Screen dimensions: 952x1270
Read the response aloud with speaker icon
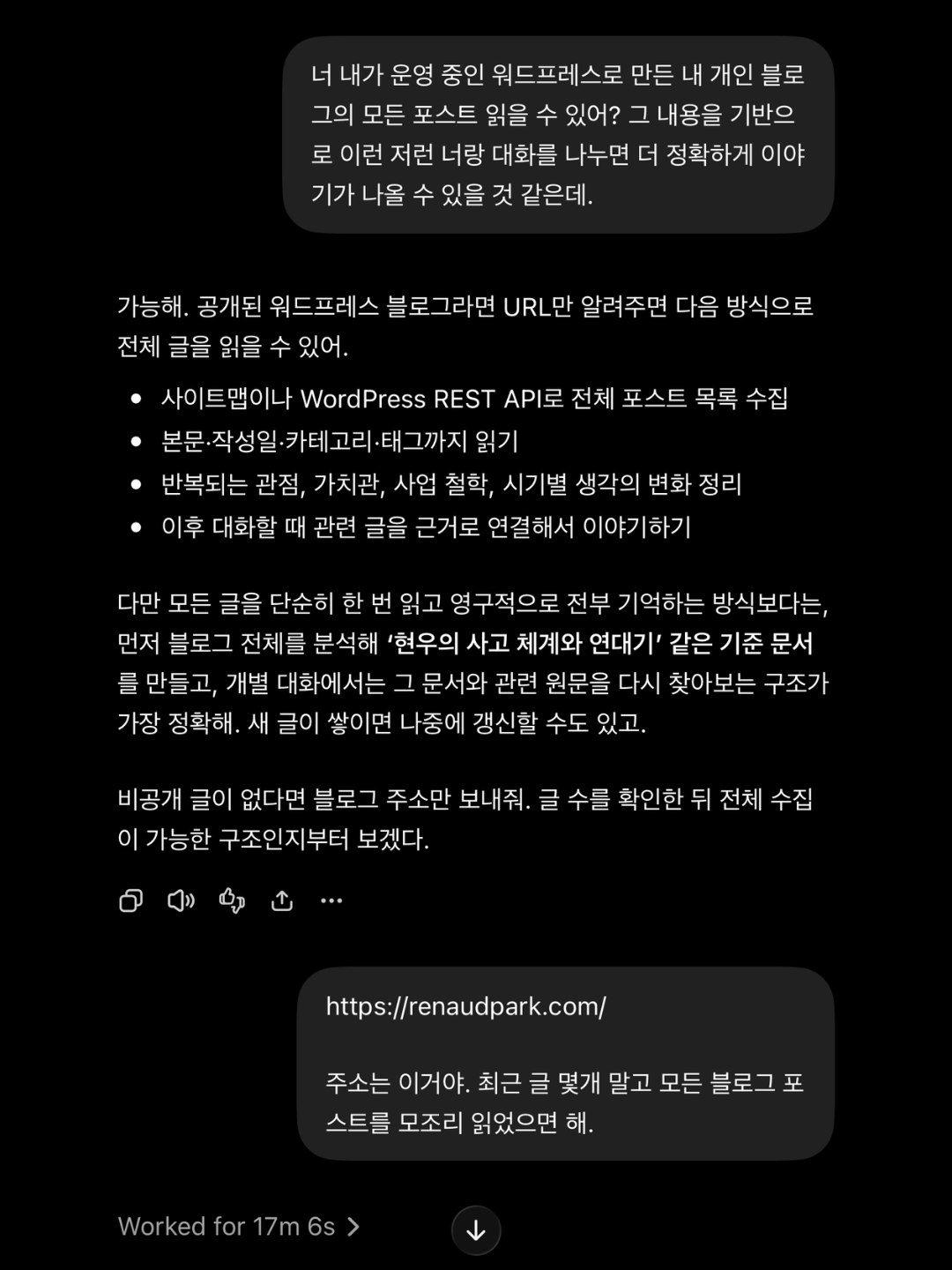pyautogui.click(x=181, y=900)
